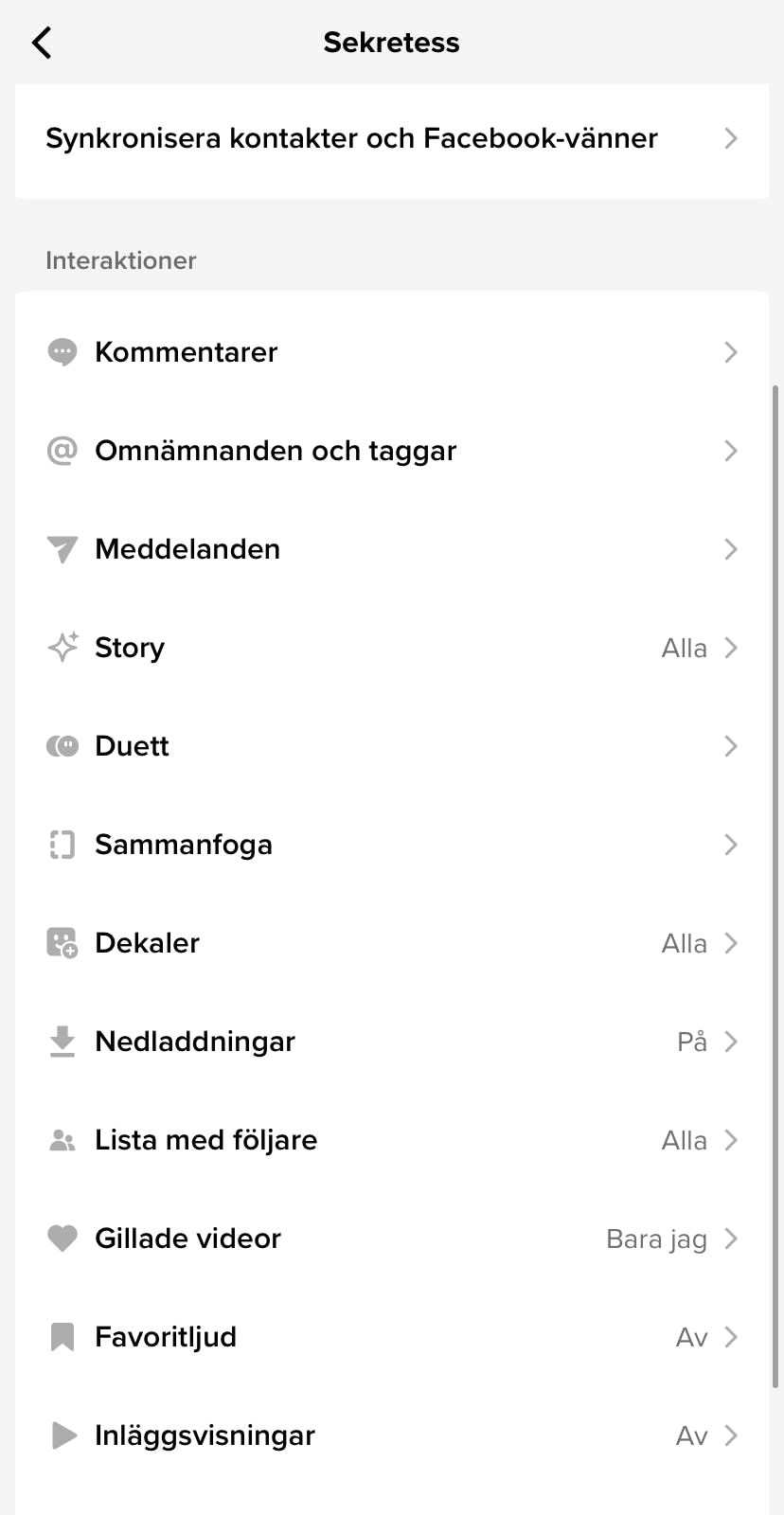784x1515 pixels.
Task: Select the Nedladdningar download arrow icon
Action: click(x=62, y=1042)
